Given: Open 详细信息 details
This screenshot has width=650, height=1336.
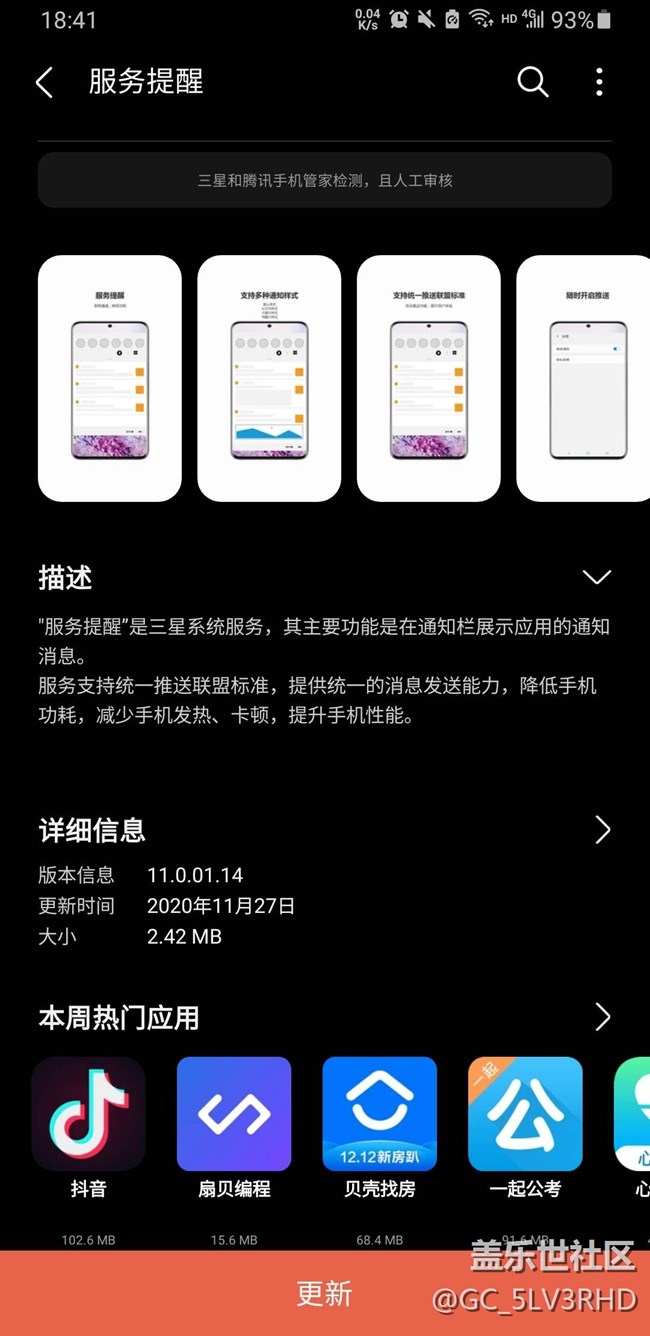Looking at the screenshot, I should [602, 830].
